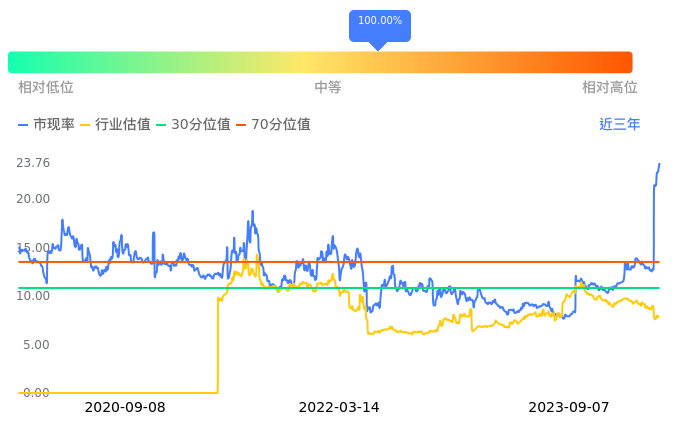Toggle the 70分位值 legend entry
The height and width of the screenshot is (442, 686).
click(274, 125)
